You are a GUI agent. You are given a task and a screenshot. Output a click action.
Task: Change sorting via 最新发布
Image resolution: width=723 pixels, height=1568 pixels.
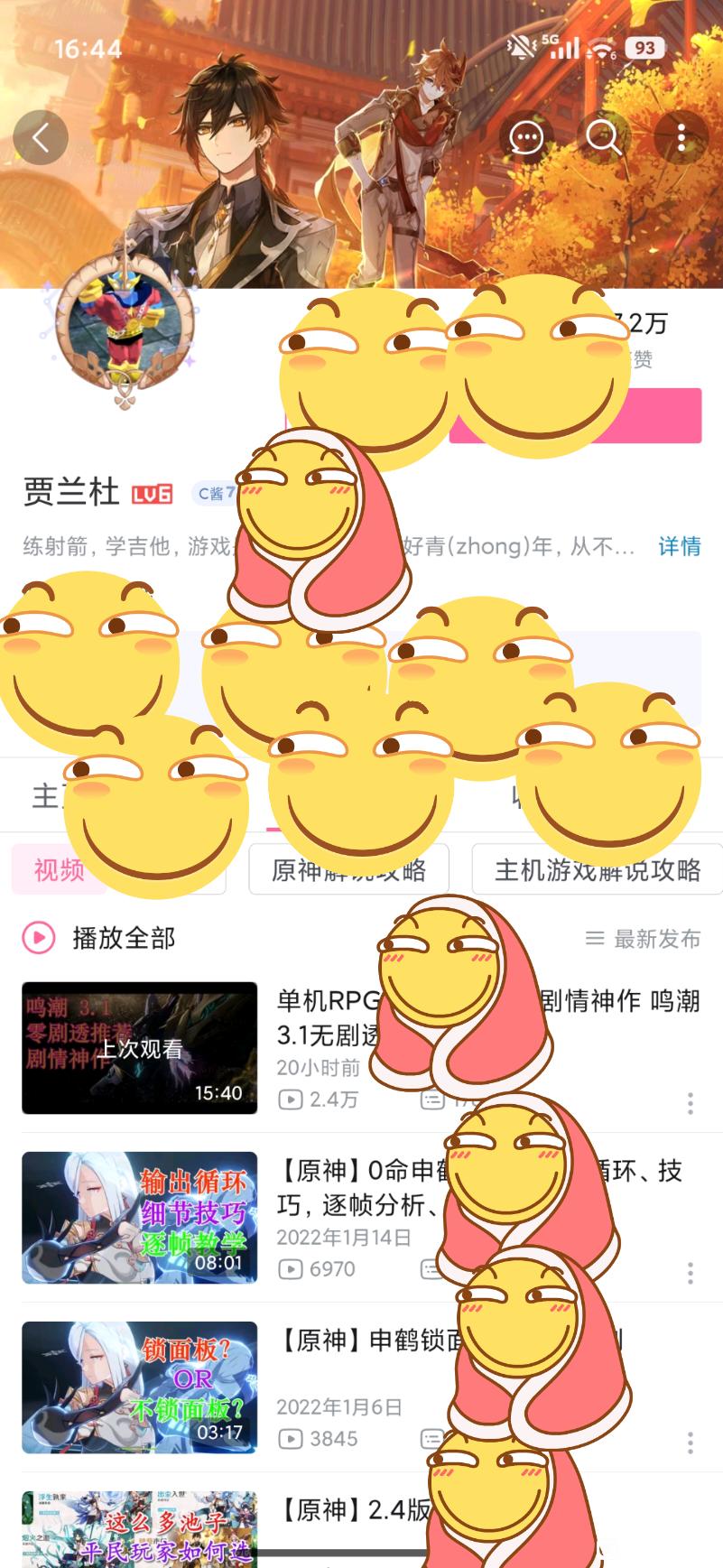click(x=643, y=939)
